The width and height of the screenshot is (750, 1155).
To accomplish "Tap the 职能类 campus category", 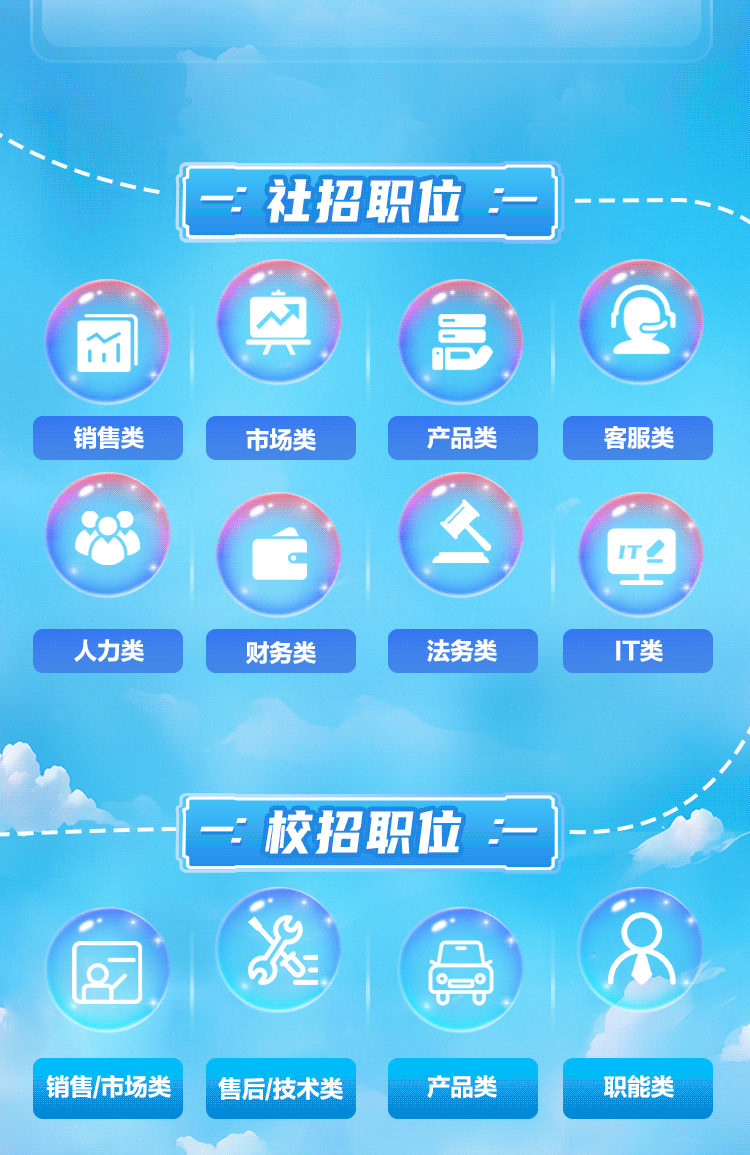I will click(638, 1088).
